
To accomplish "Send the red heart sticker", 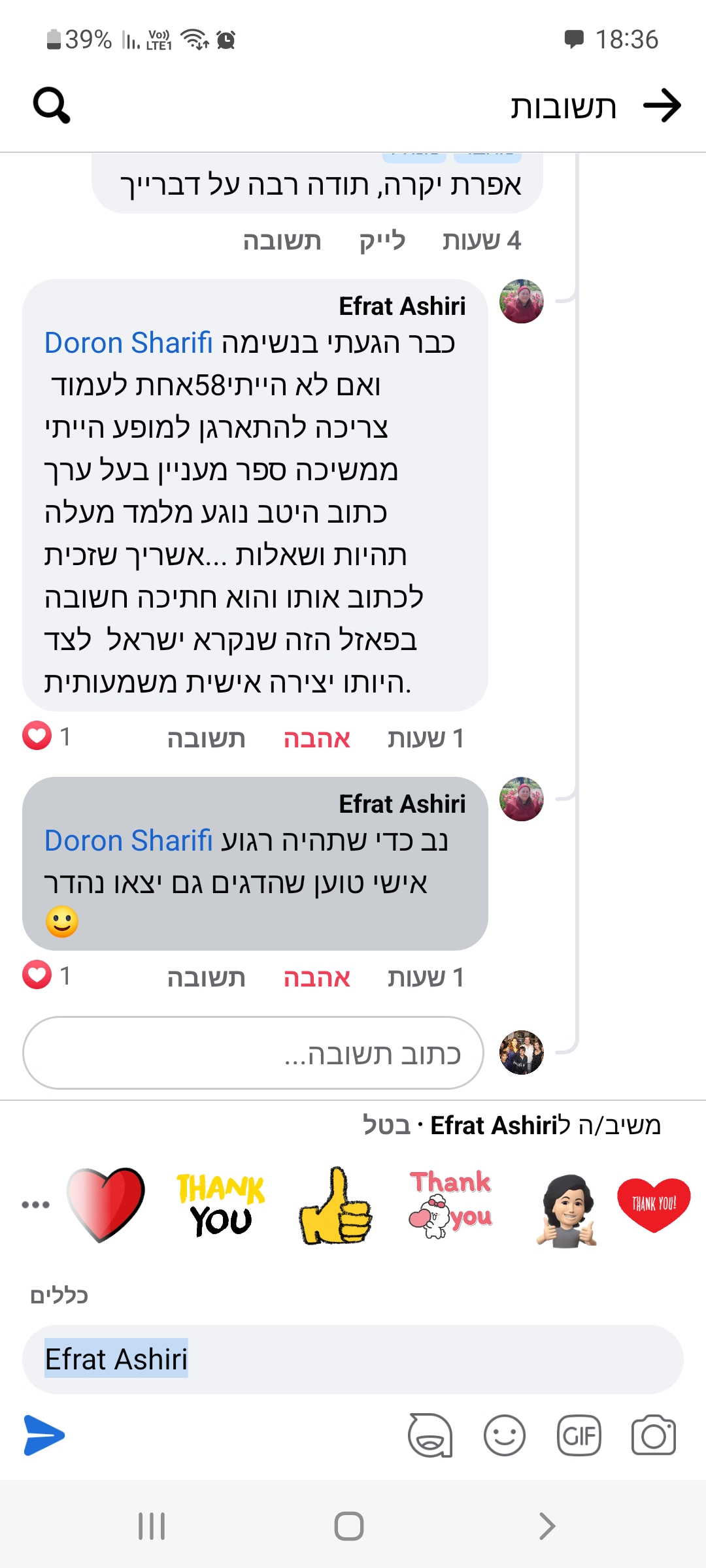I will [x=106, y=1205].
